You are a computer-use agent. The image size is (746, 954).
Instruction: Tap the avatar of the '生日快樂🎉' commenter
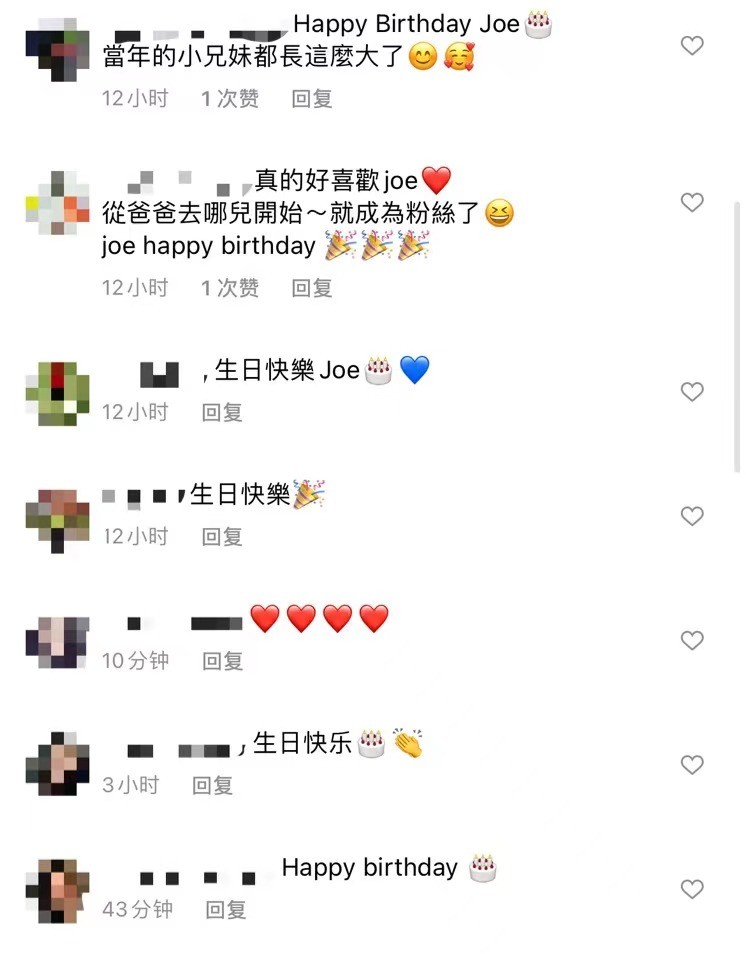coord(57,513)
